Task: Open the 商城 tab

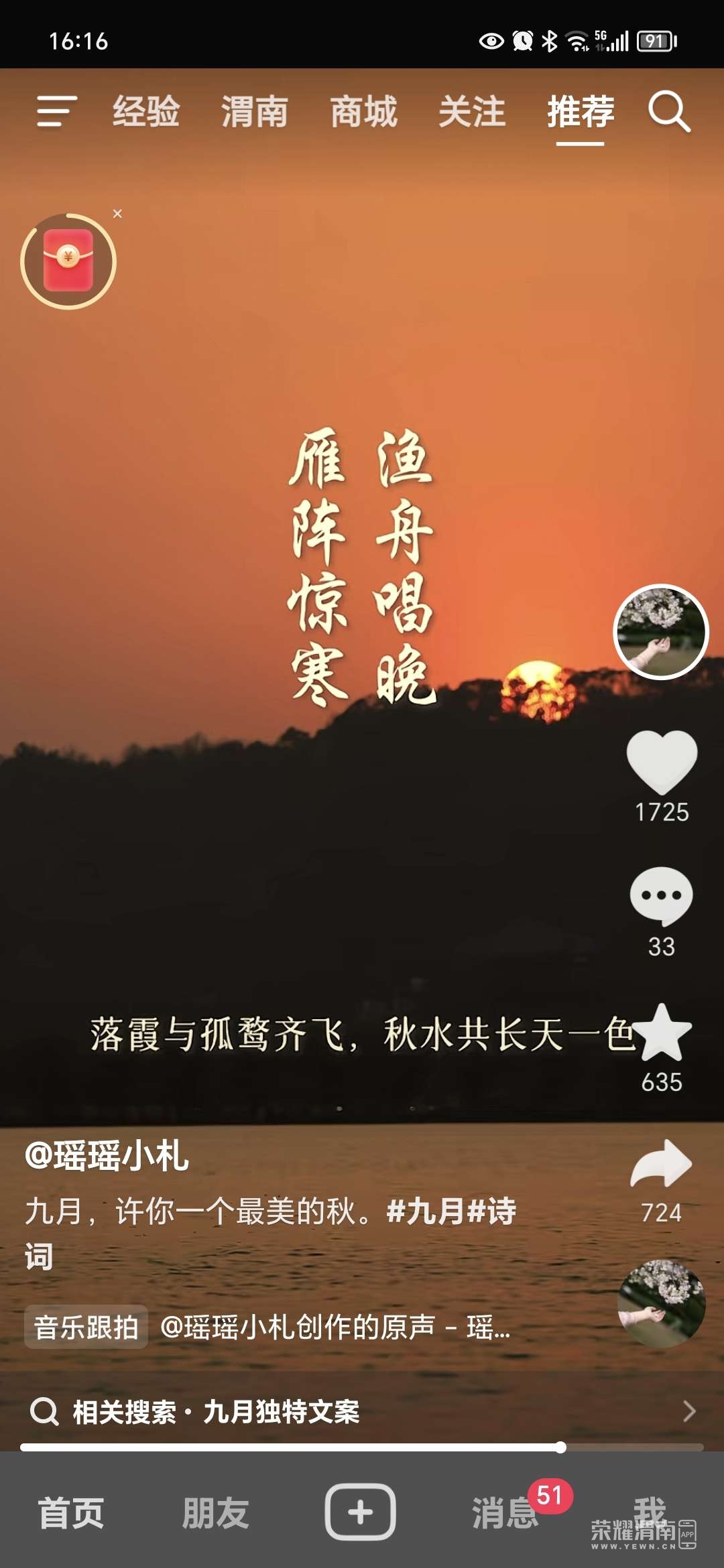Action: pos(363,111)
